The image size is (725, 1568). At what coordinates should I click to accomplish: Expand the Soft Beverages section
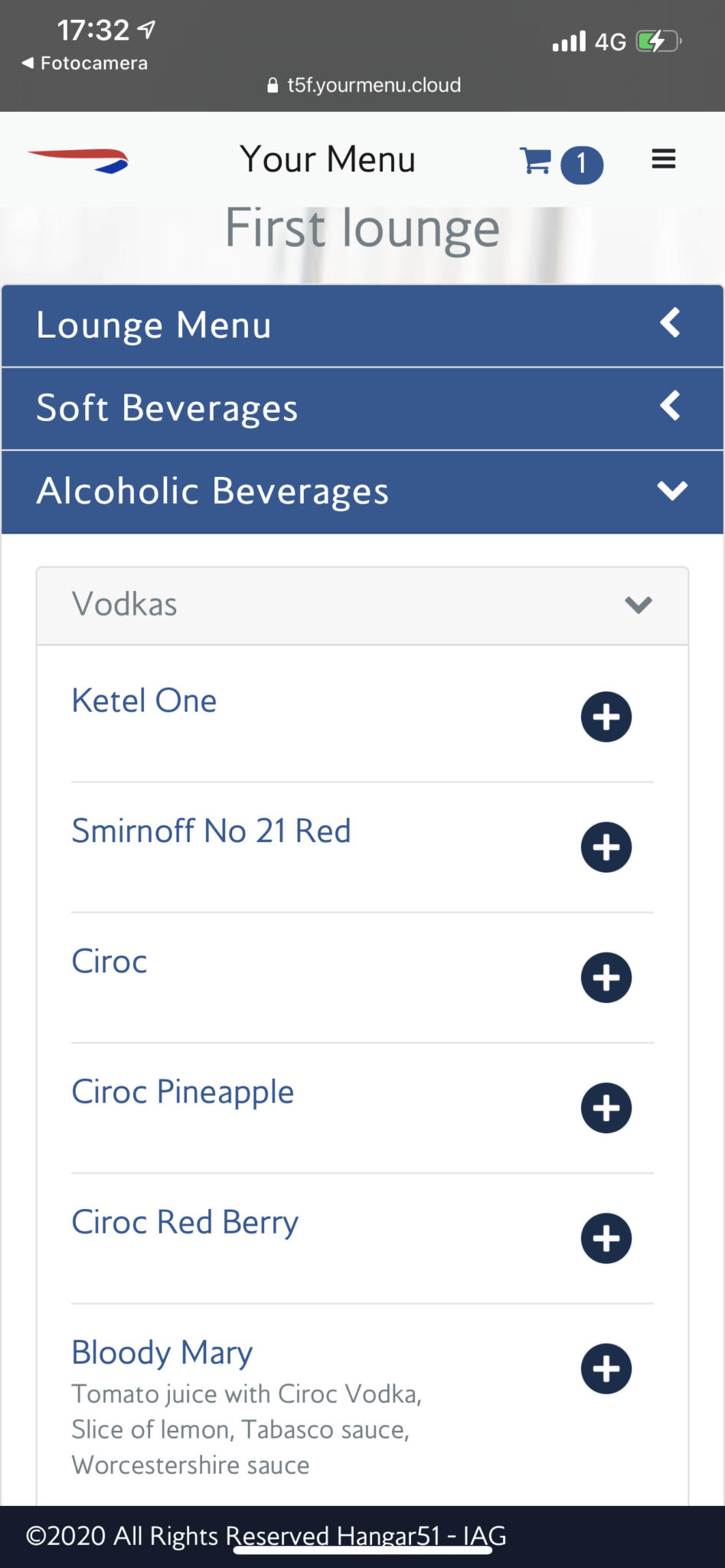362,408
